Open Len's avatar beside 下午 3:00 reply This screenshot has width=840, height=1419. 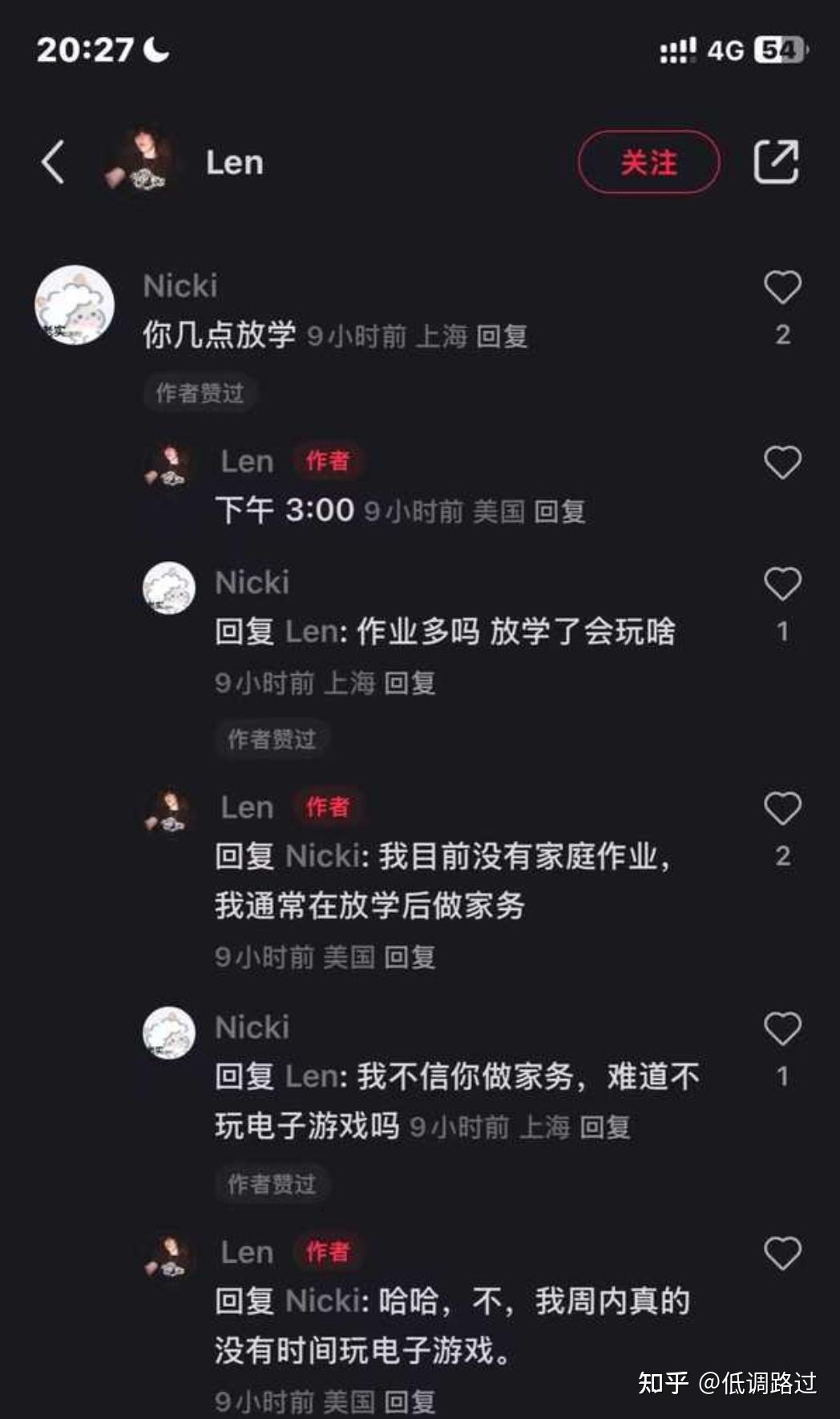(168, 465)
